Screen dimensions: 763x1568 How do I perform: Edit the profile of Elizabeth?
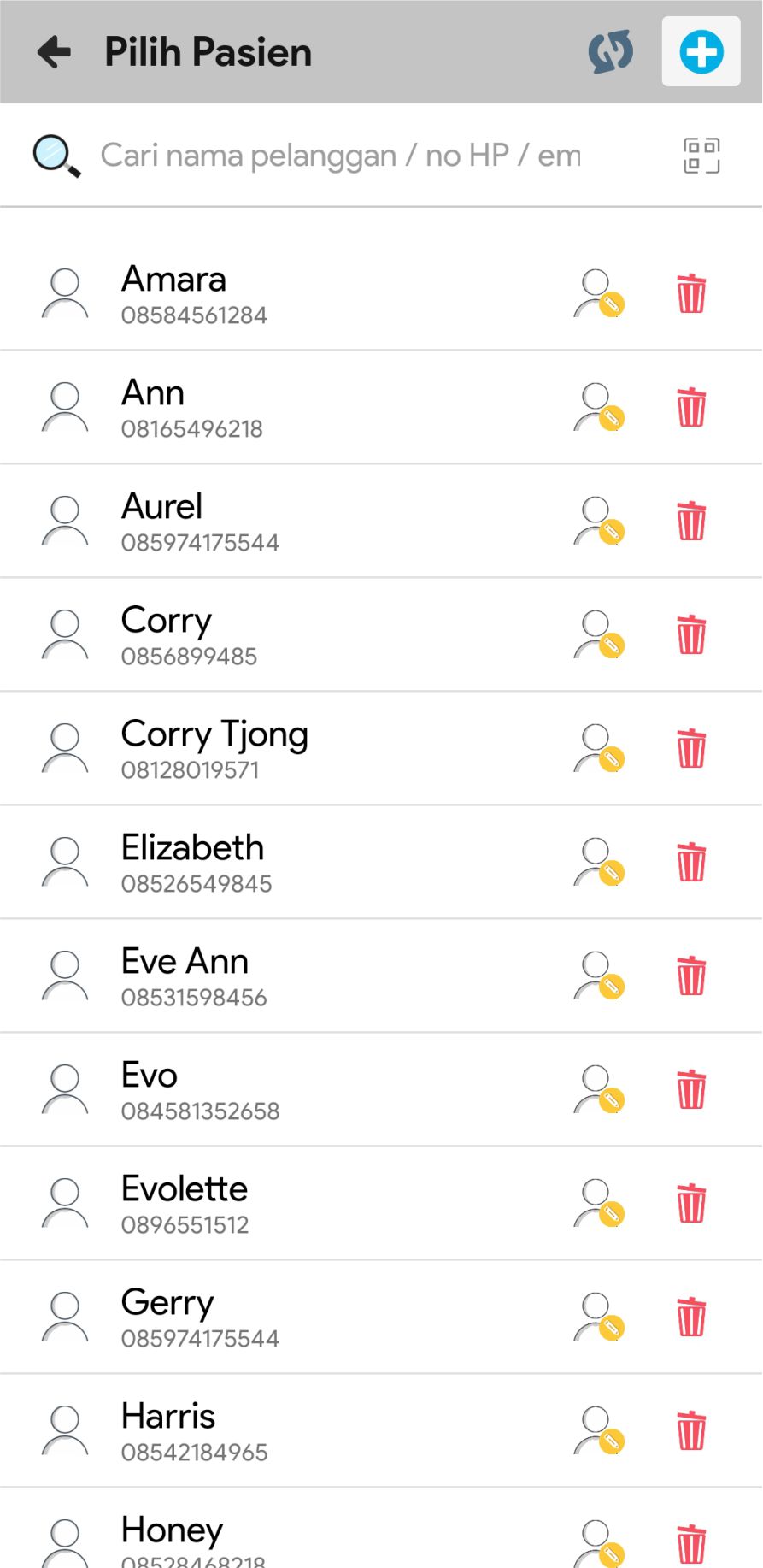pyautogui.click(x=599, y=863)
